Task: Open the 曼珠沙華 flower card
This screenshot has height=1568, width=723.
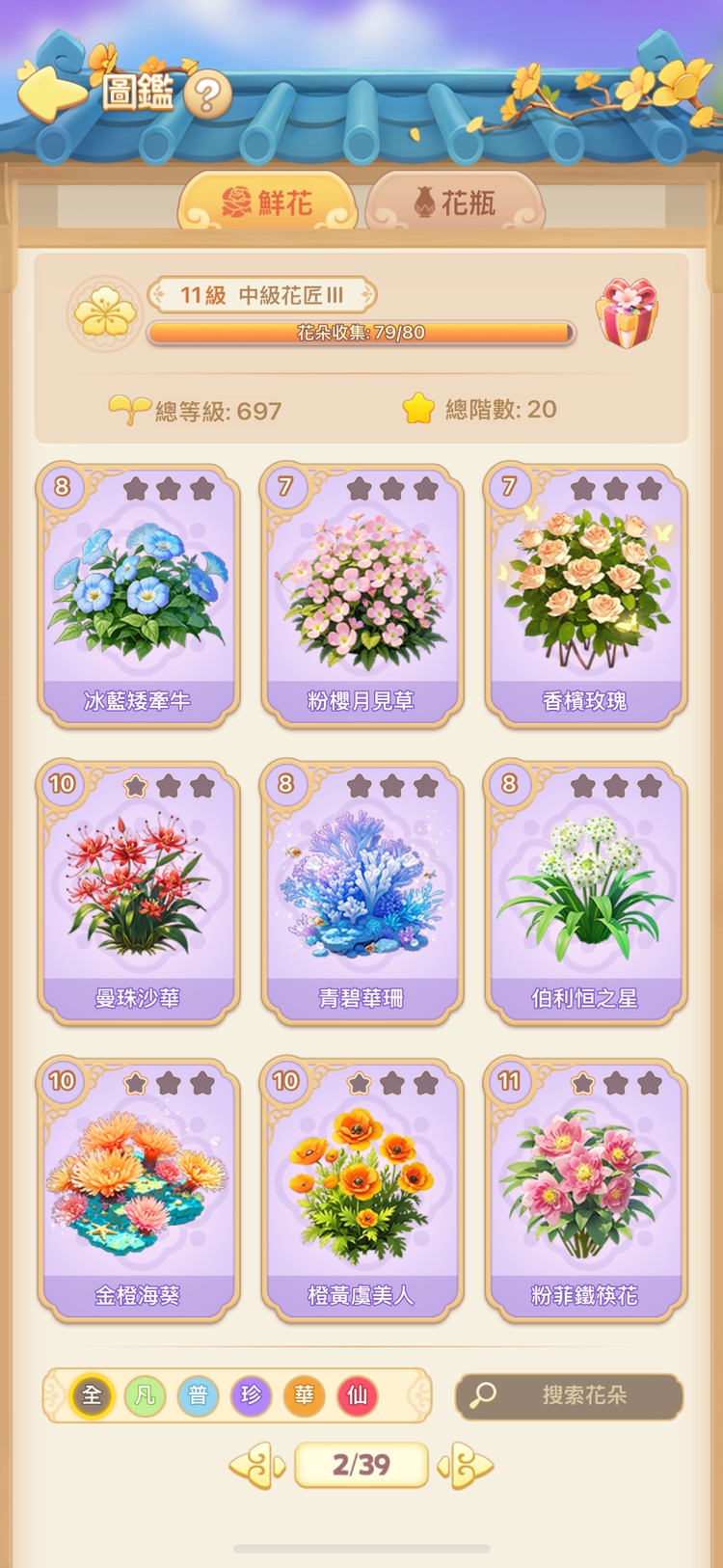Action: [138, 892]
